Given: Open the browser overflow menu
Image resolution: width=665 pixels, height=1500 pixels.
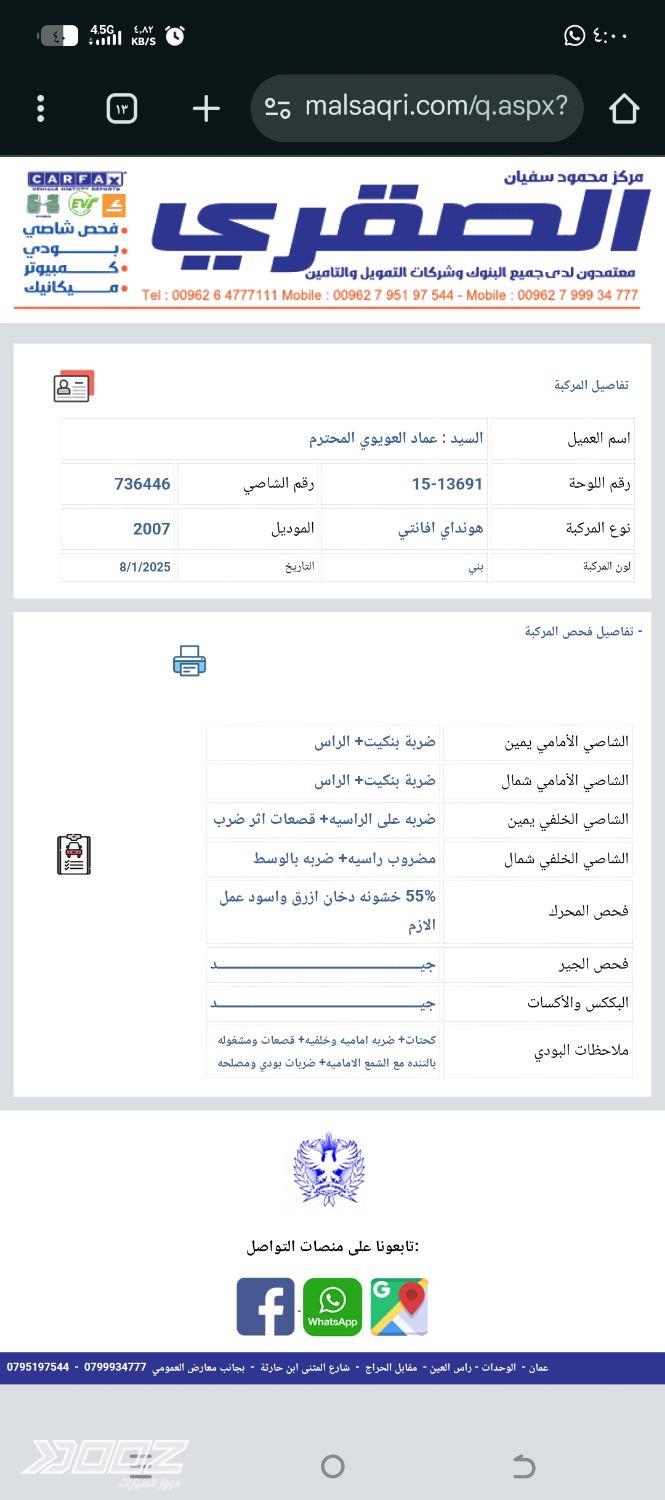Looking at the screenshot, I should (40, 108).
